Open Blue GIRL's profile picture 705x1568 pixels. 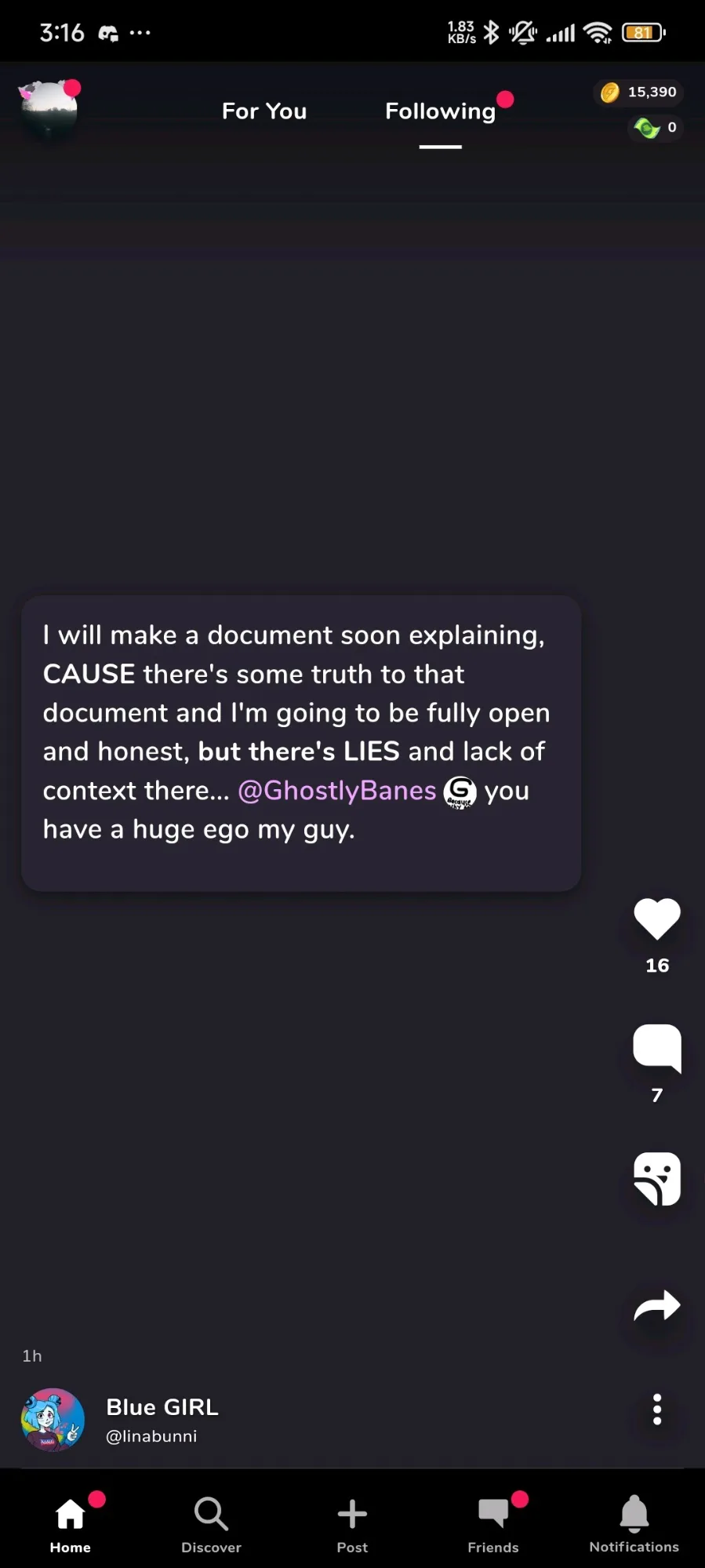coord(53,1420)
